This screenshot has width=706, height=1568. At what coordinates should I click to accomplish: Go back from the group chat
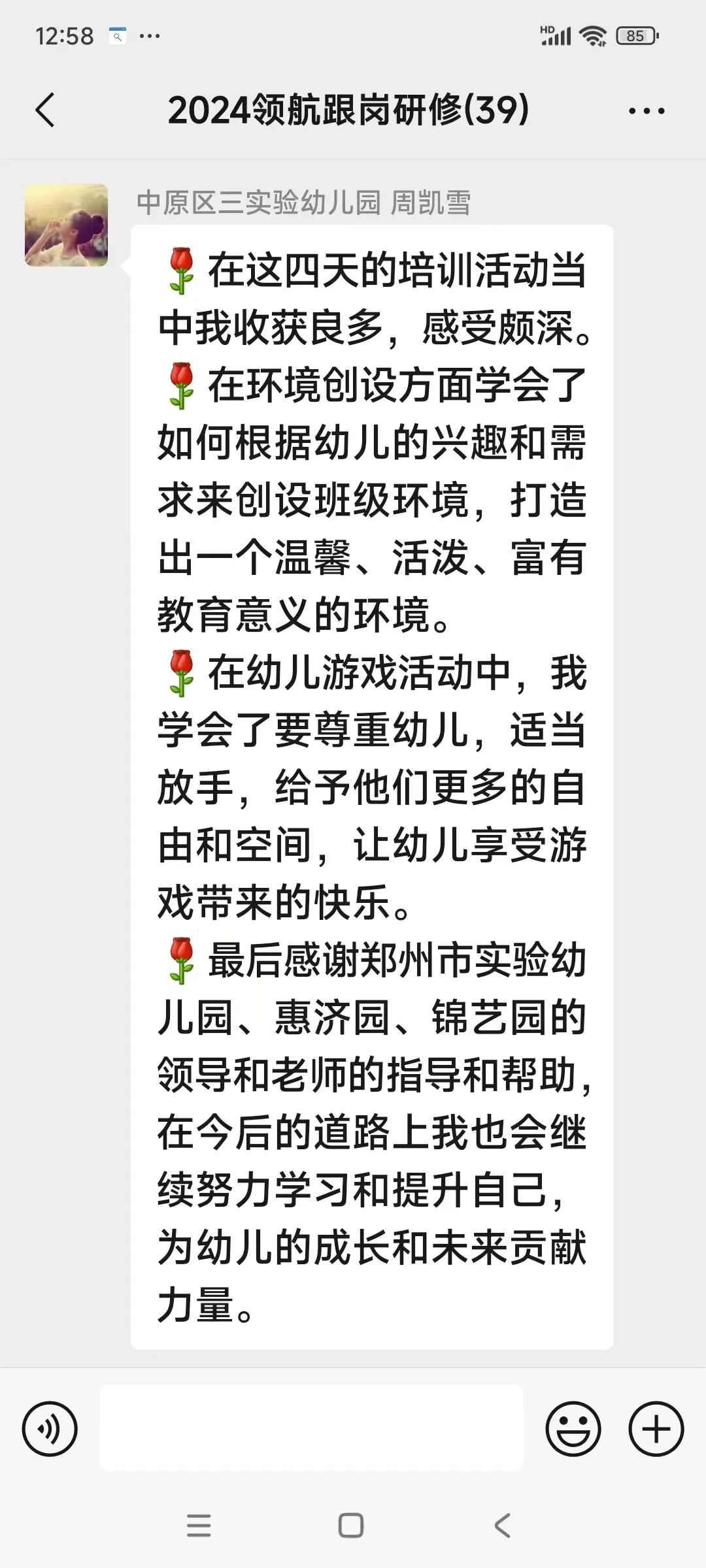click(x=44, y=110)
